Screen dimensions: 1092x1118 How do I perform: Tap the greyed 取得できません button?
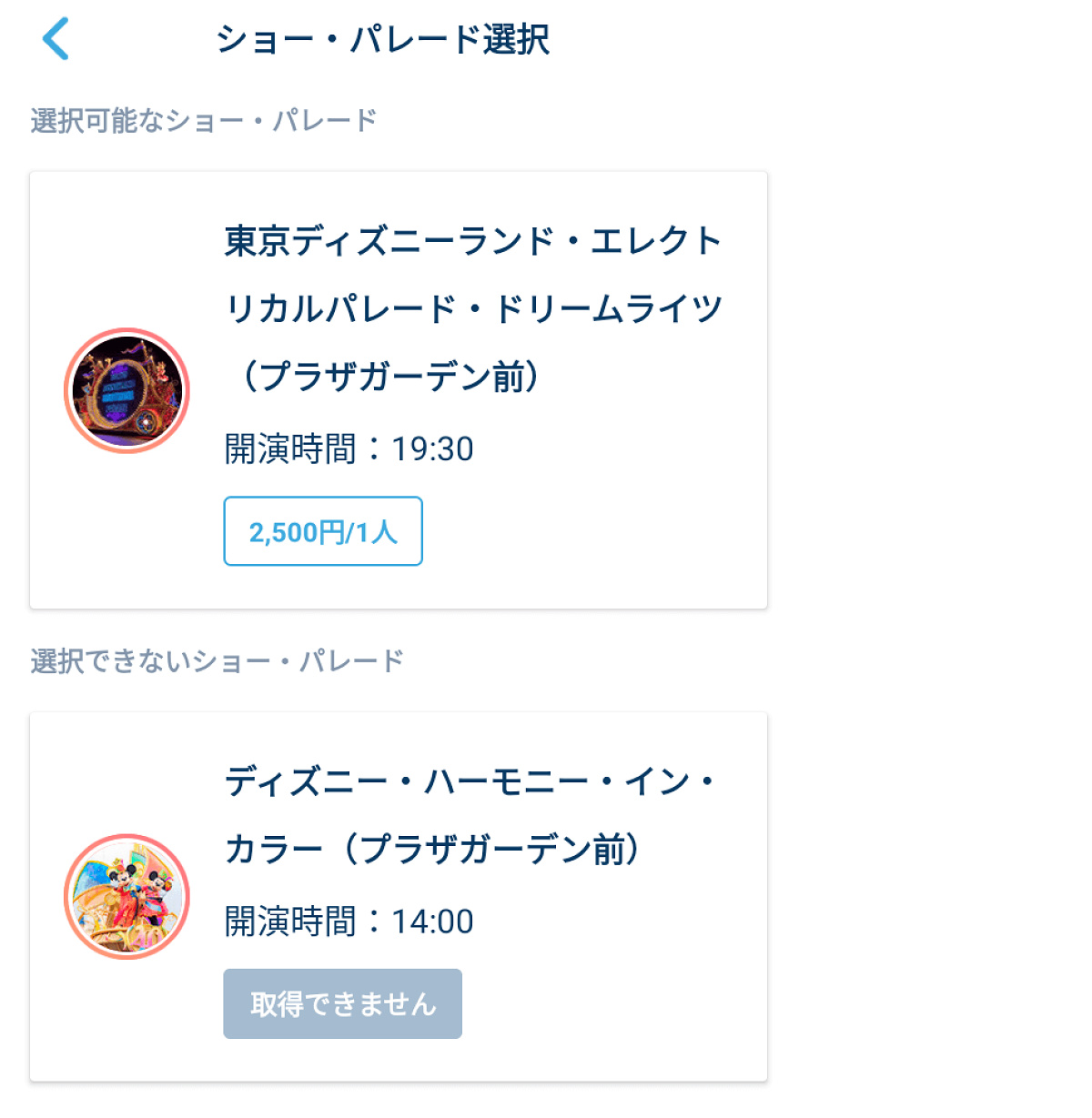point(343,1003)
